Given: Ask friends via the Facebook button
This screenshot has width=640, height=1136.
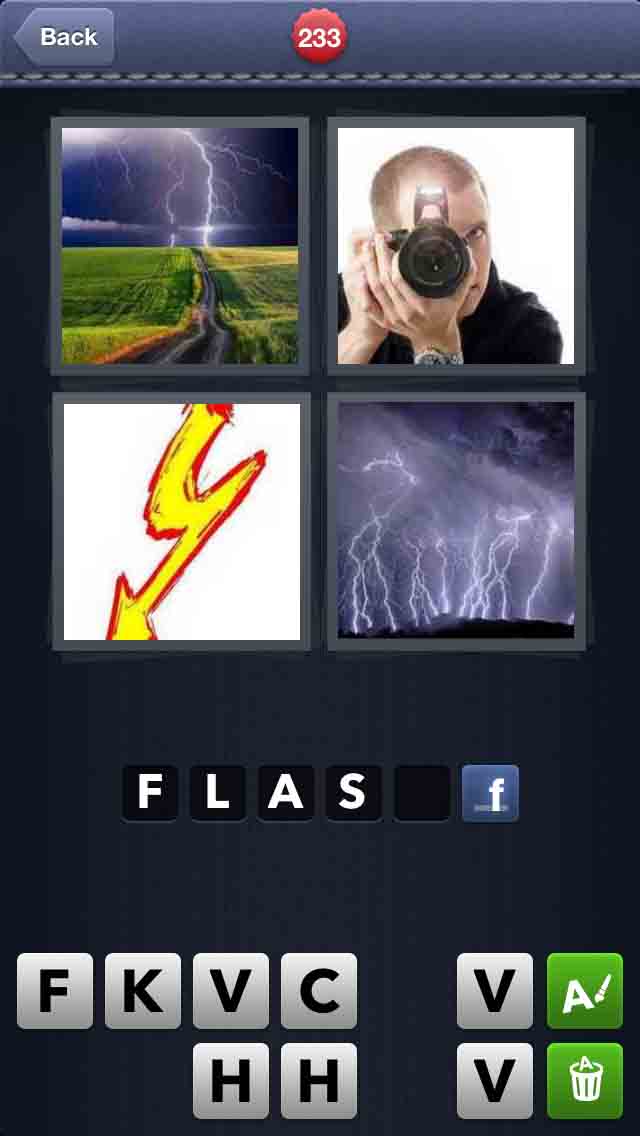Looking at the screenshot, I should point(490,793).
